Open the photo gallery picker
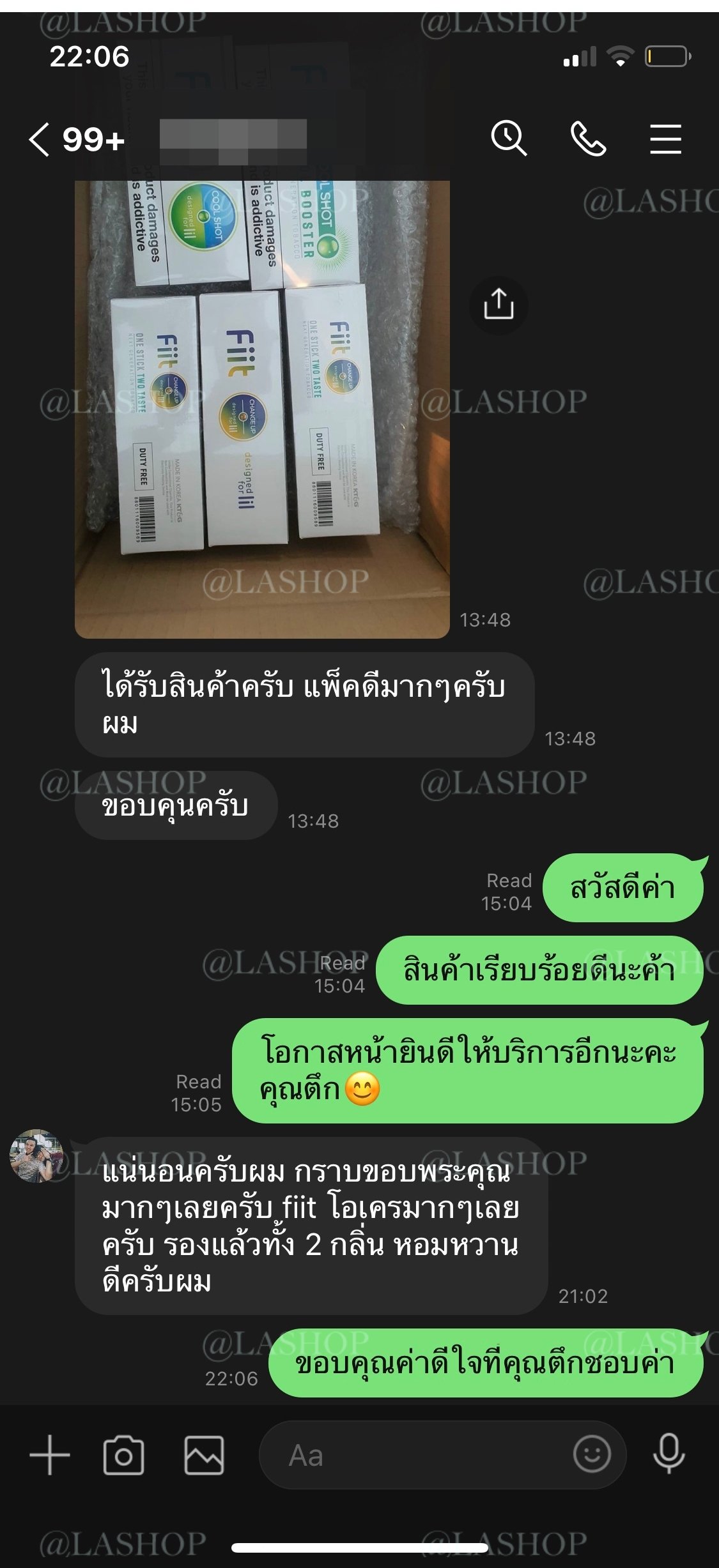The image size is (719, 1568). [204, 1456]
